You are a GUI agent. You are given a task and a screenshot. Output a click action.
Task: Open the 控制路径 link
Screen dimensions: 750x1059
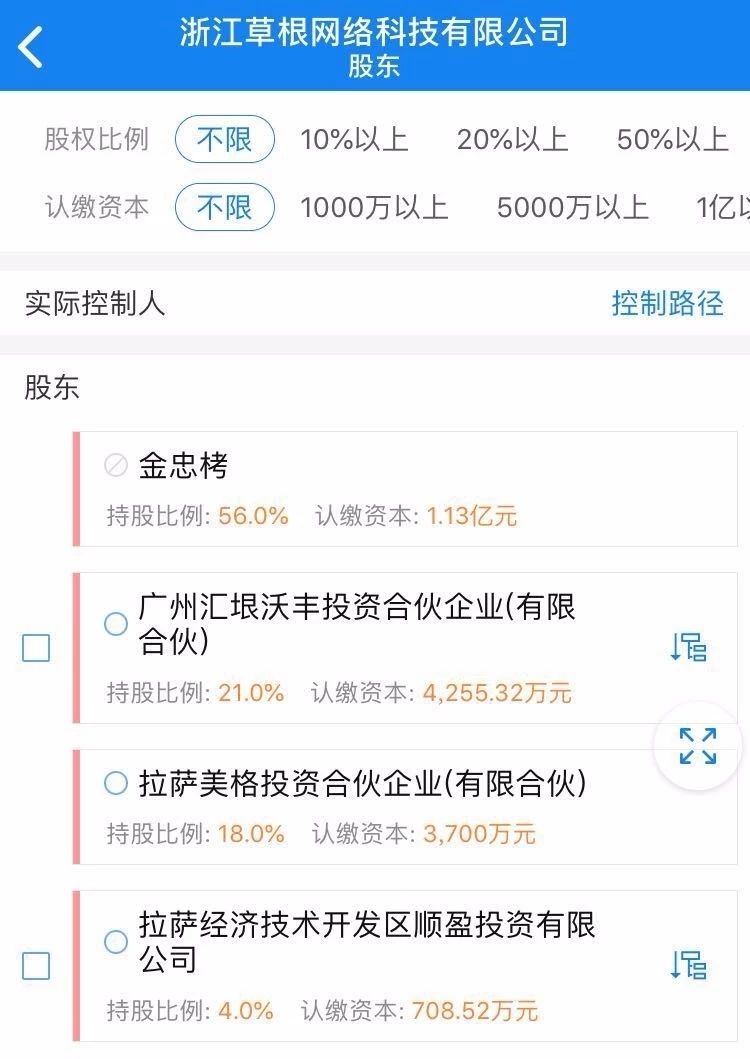coord(667,304)
